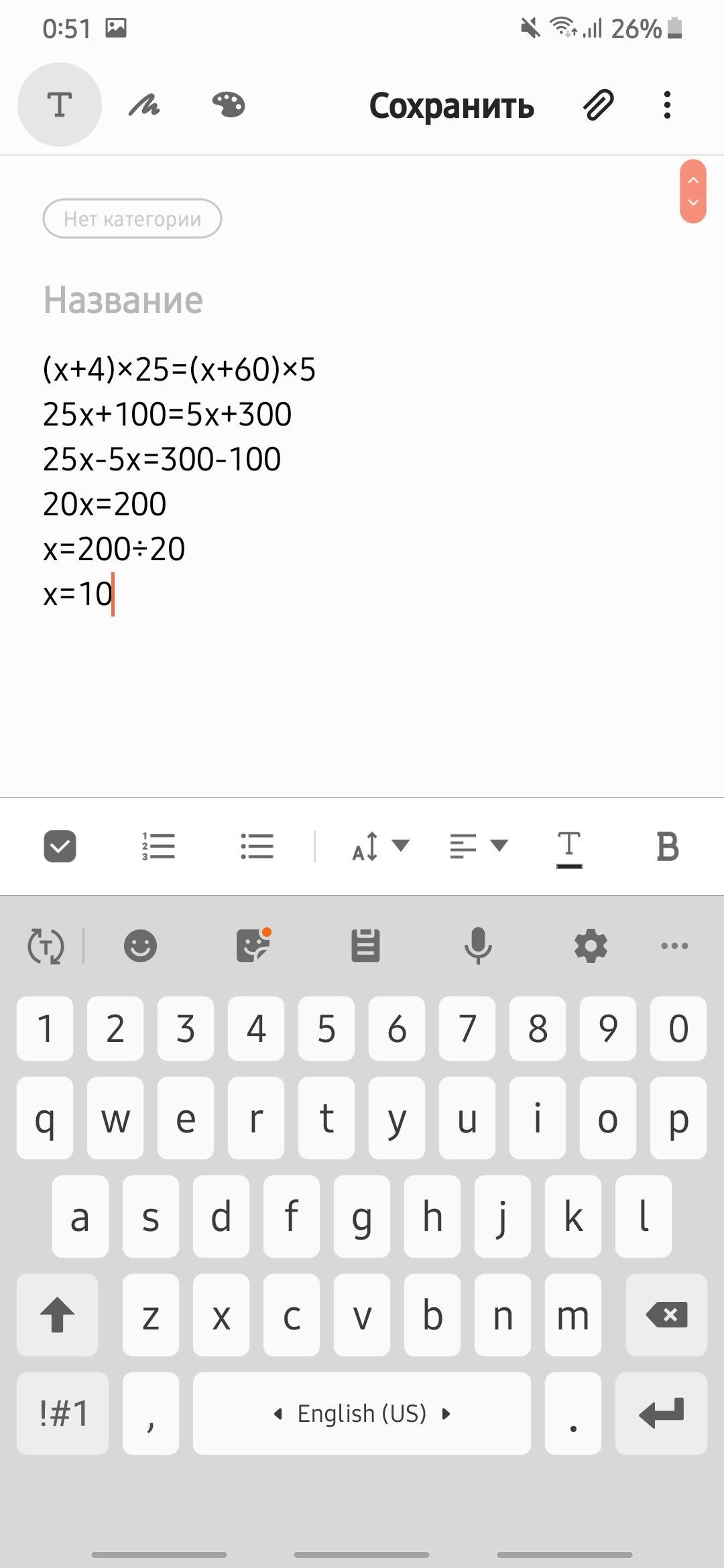
Task: Open the brush palette mode
Action: [229, 105]
